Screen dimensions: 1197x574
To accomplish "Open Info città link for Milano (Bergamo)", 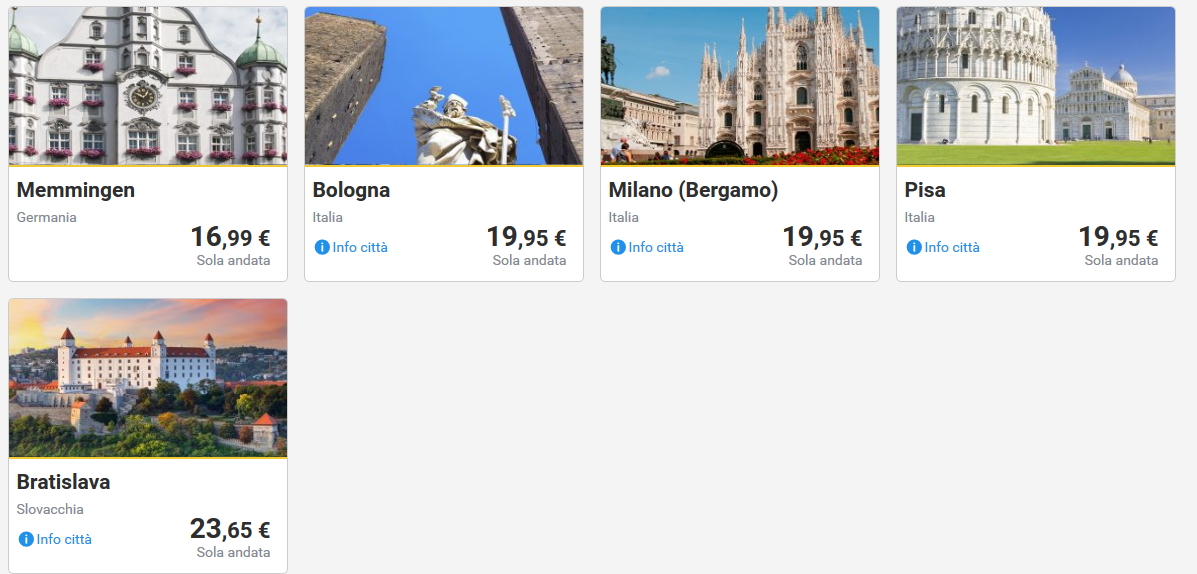I will coord(647,247).
